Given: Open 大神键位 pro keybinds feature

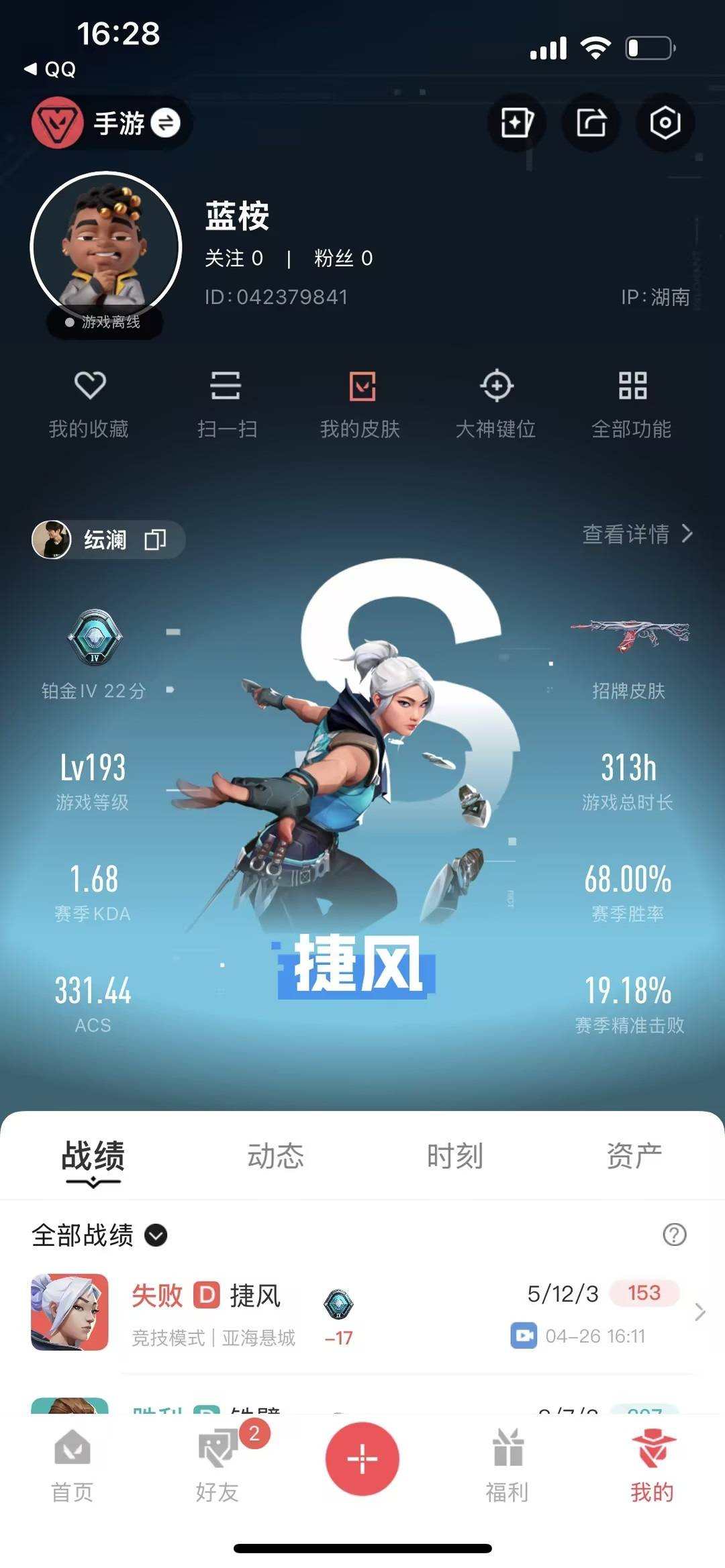Looking at the screenshot, I should (x=497, y=403).
